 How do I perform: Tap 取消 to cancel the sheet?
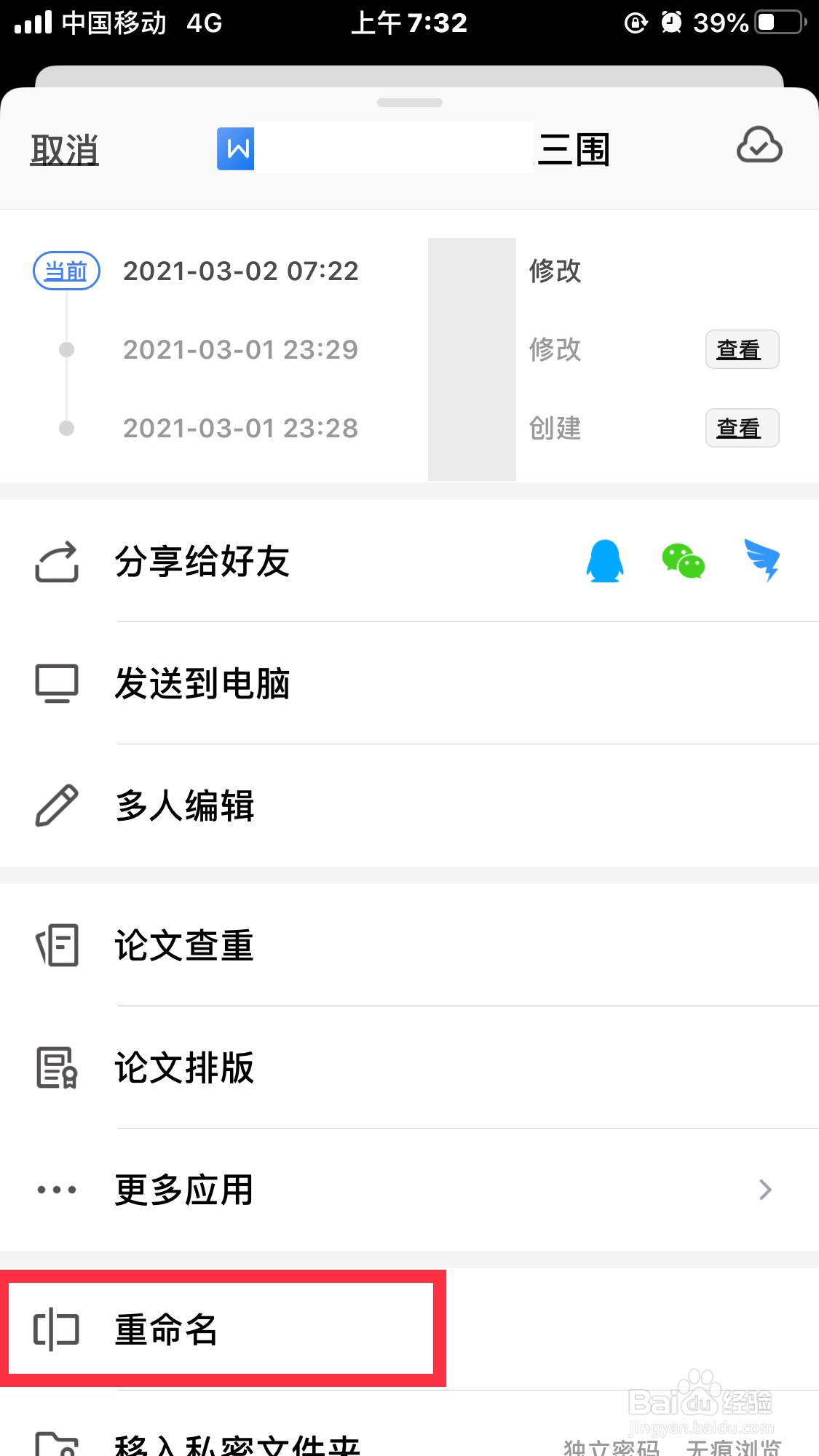coord(64,150)
